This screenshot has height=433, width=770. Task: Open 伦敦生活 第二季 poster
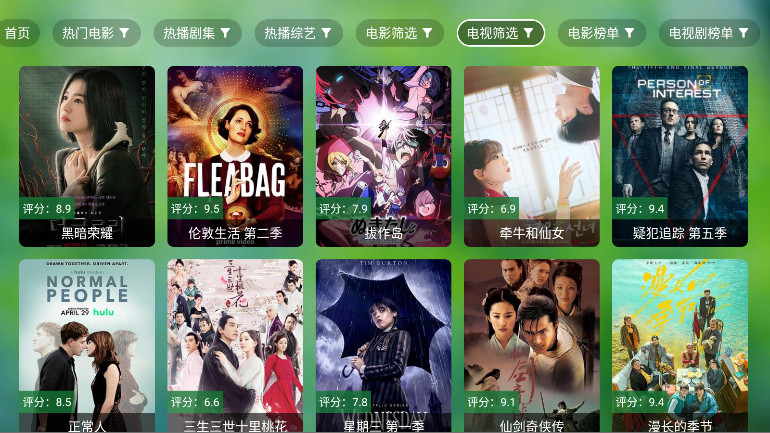click(235, 156)
